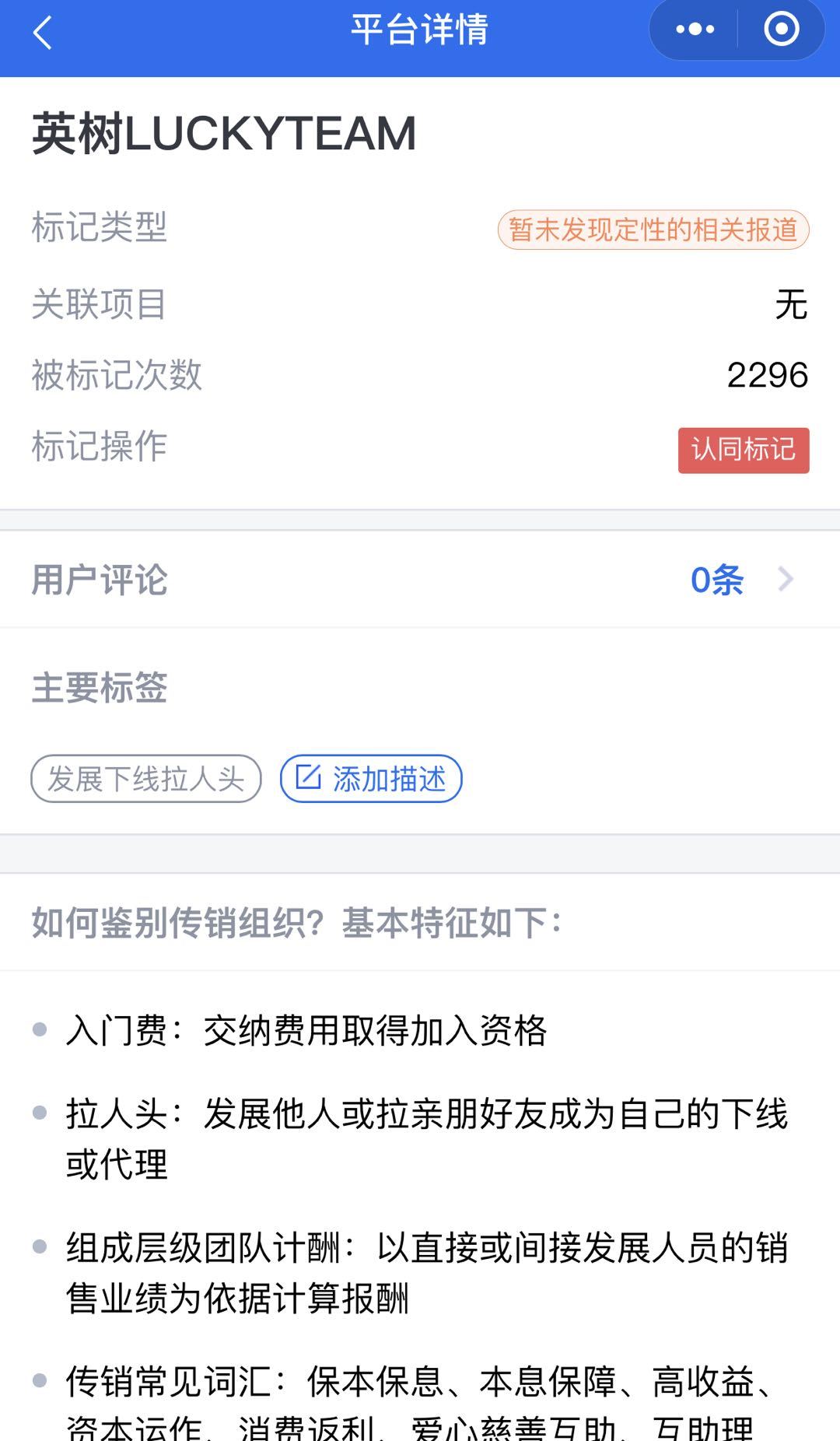Toggle the 发展下线拉人头 tag

(x=146, y=778)
